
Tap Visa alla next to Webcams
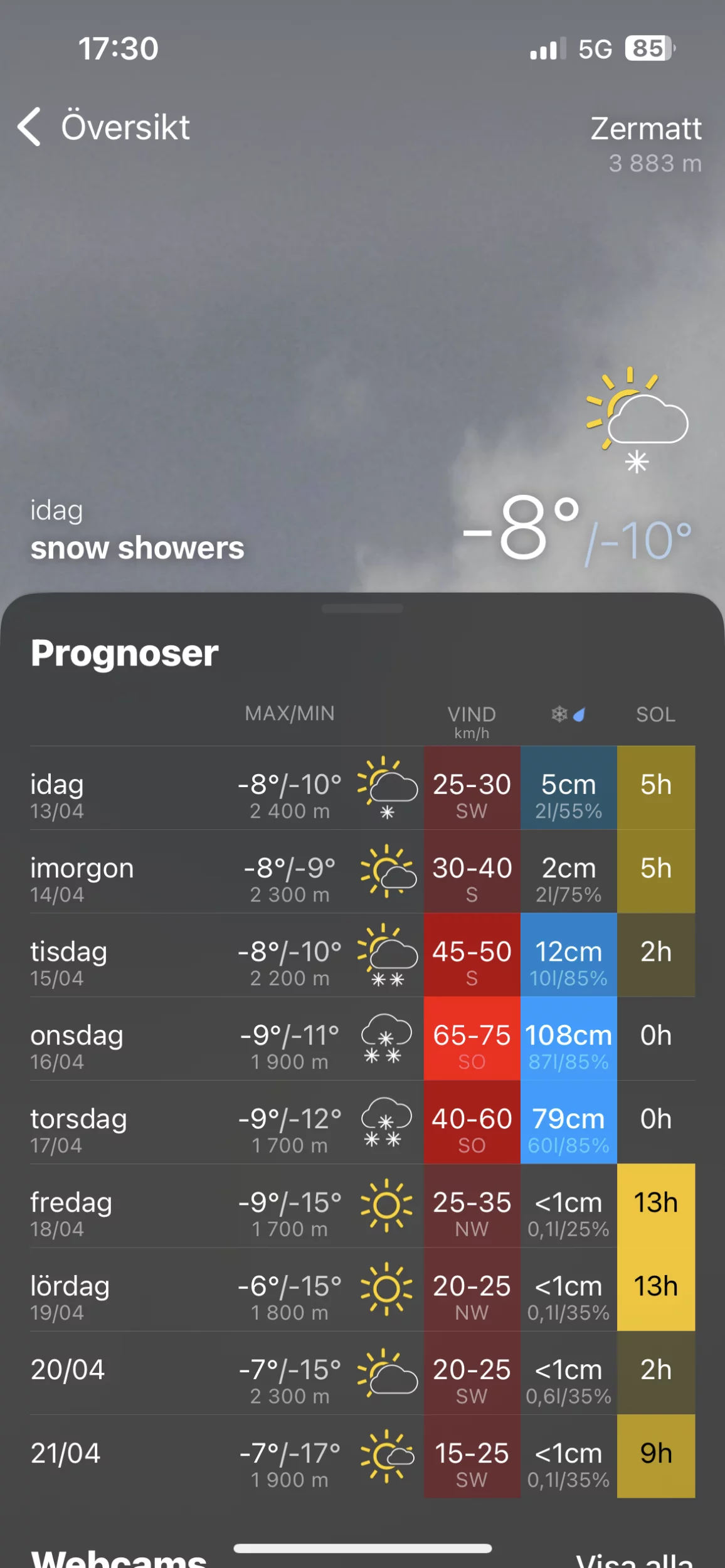coord(633,1559)
